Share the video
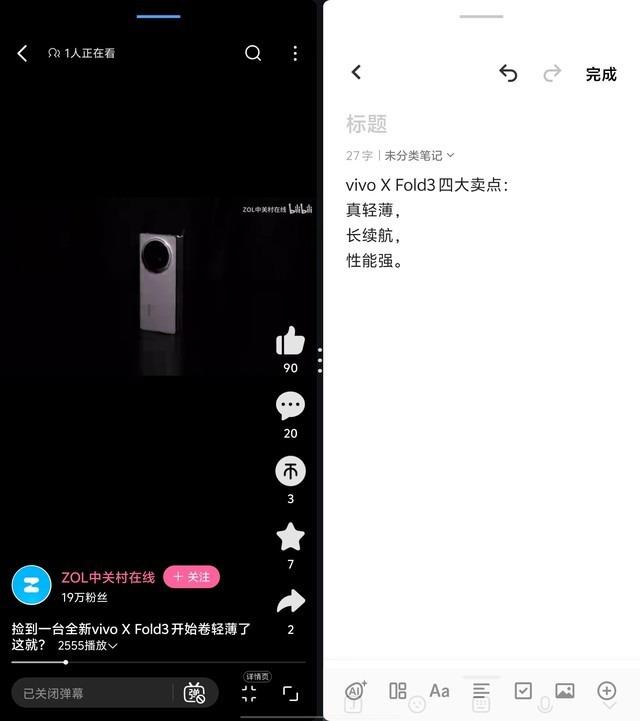This screenshot has width=640, height=721. [290, 601]
